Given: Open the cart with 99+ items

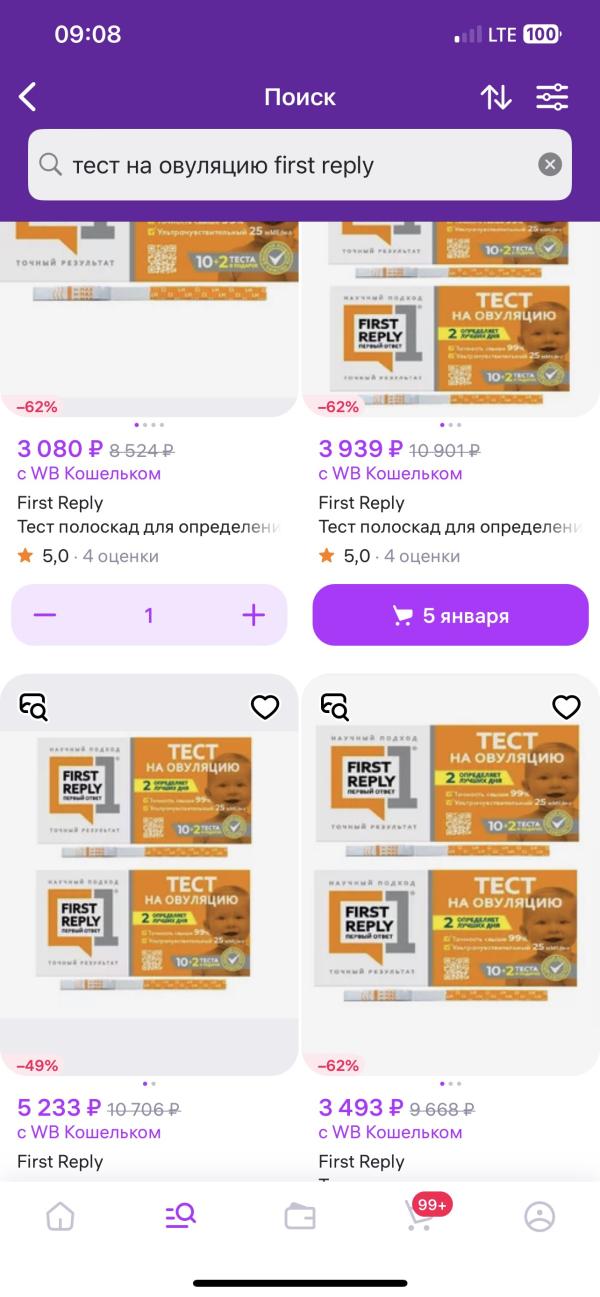Looking at the screenshot, I should point(420,1216).
